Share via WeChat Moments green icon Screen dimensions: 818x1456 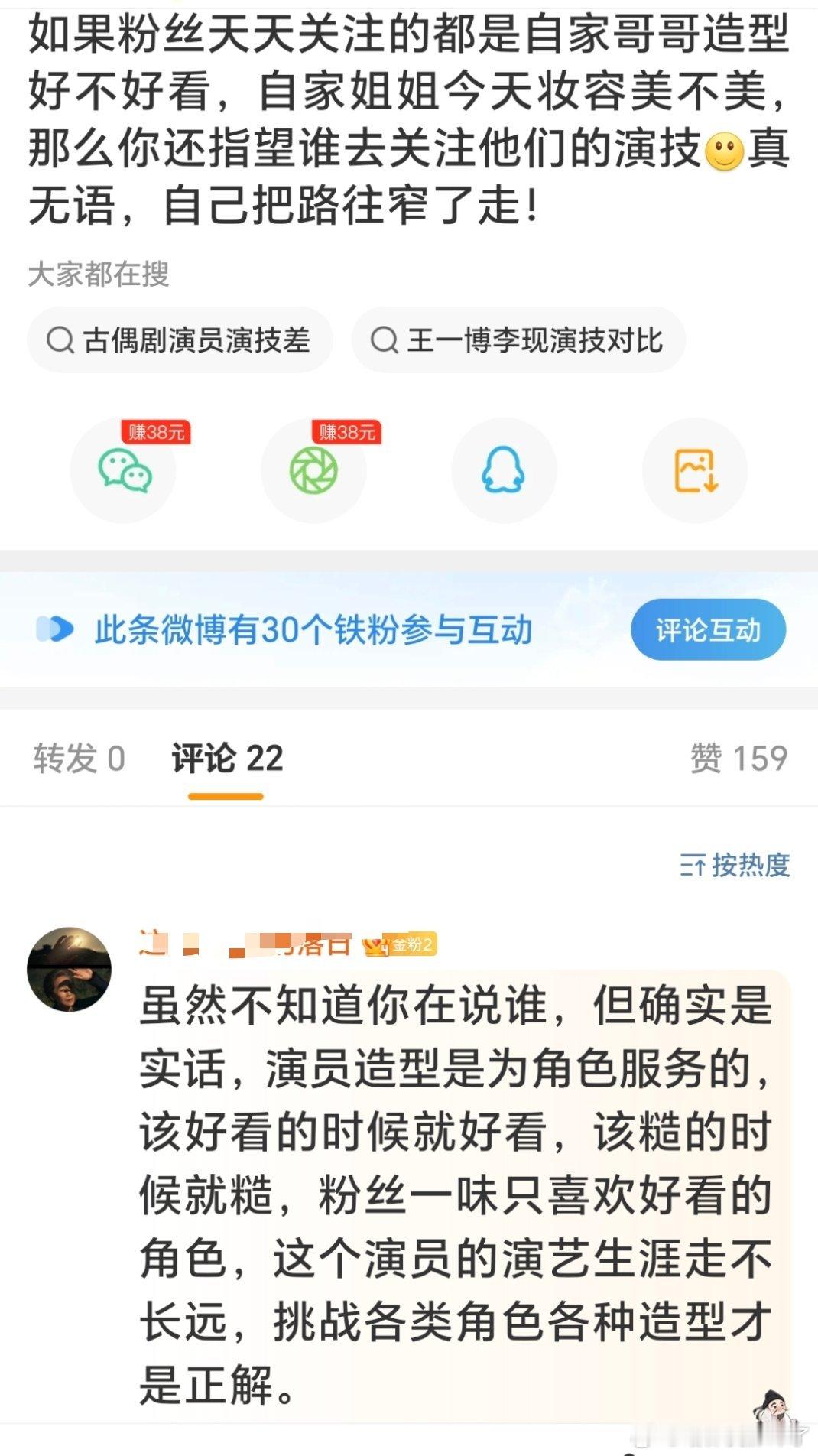(315, 472)
